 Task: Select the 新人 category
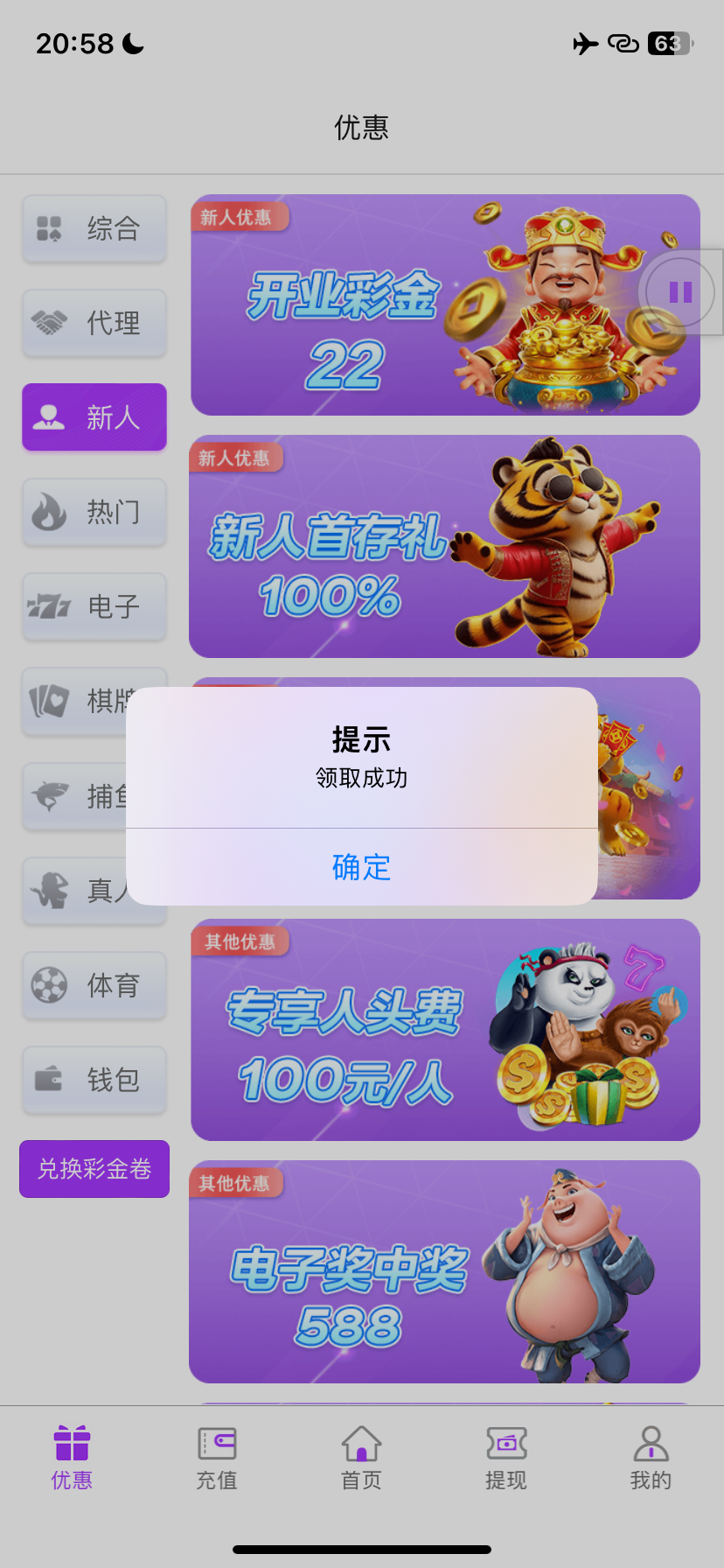(x=94, y=417)
